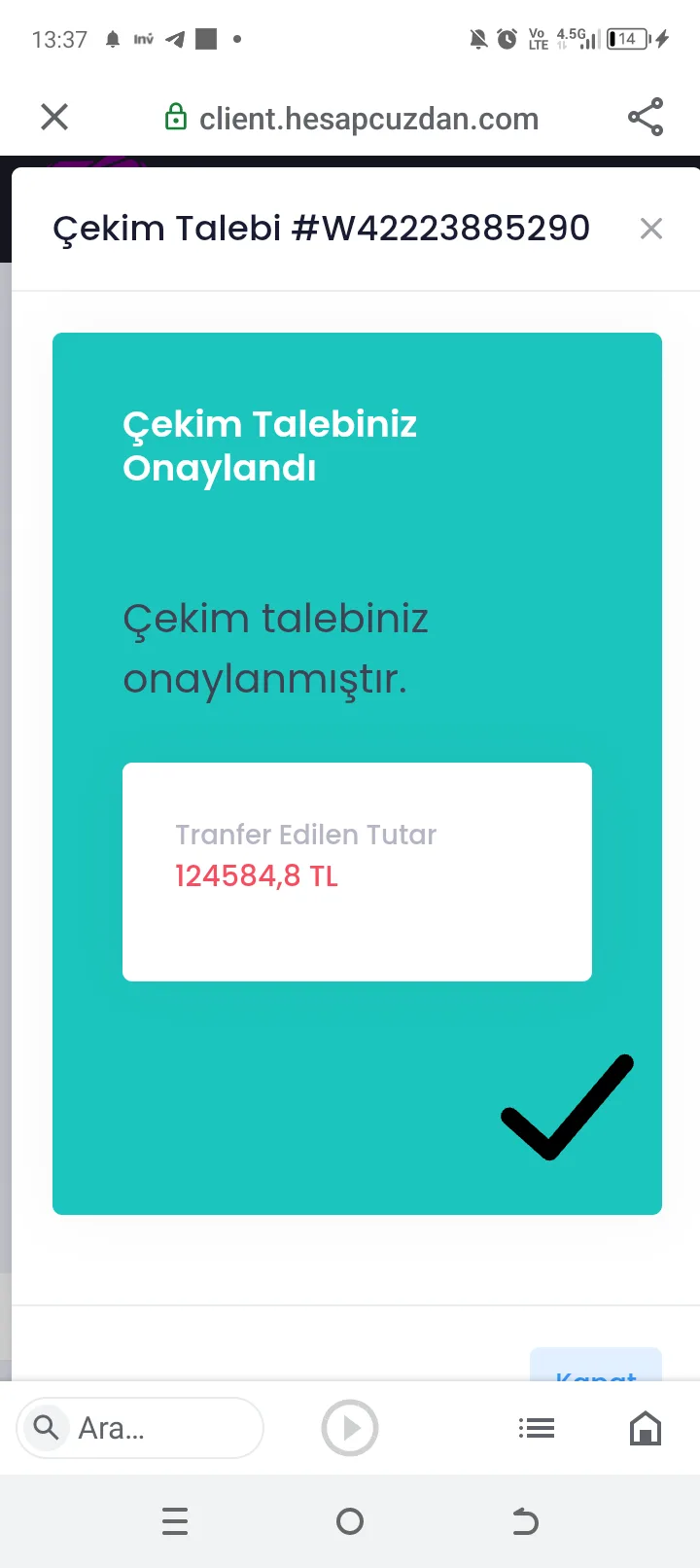Tap the Ara search input field
700x1568 pixels.
tap(141, 1427)
